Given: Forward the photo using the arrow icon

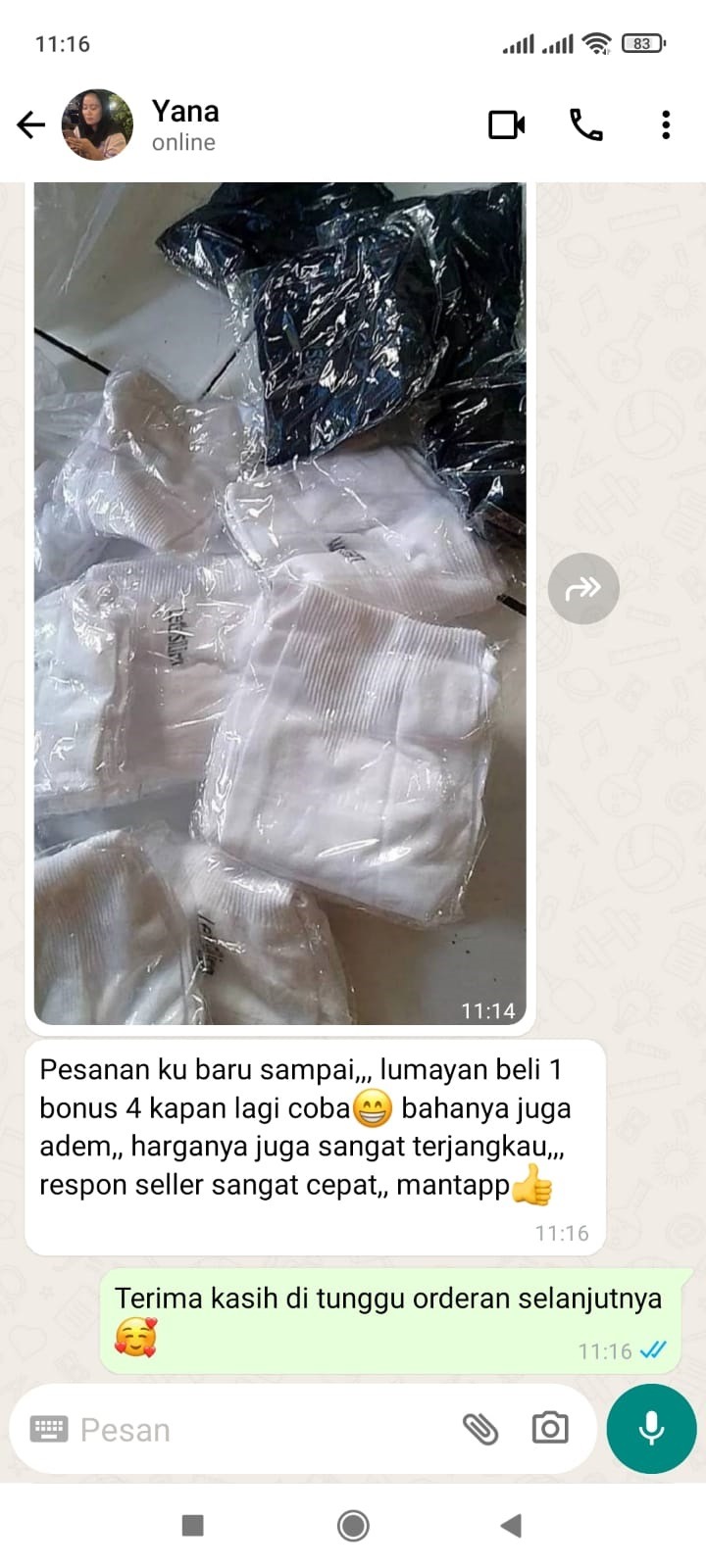Looking at the screenshot, I should point(582,589).
